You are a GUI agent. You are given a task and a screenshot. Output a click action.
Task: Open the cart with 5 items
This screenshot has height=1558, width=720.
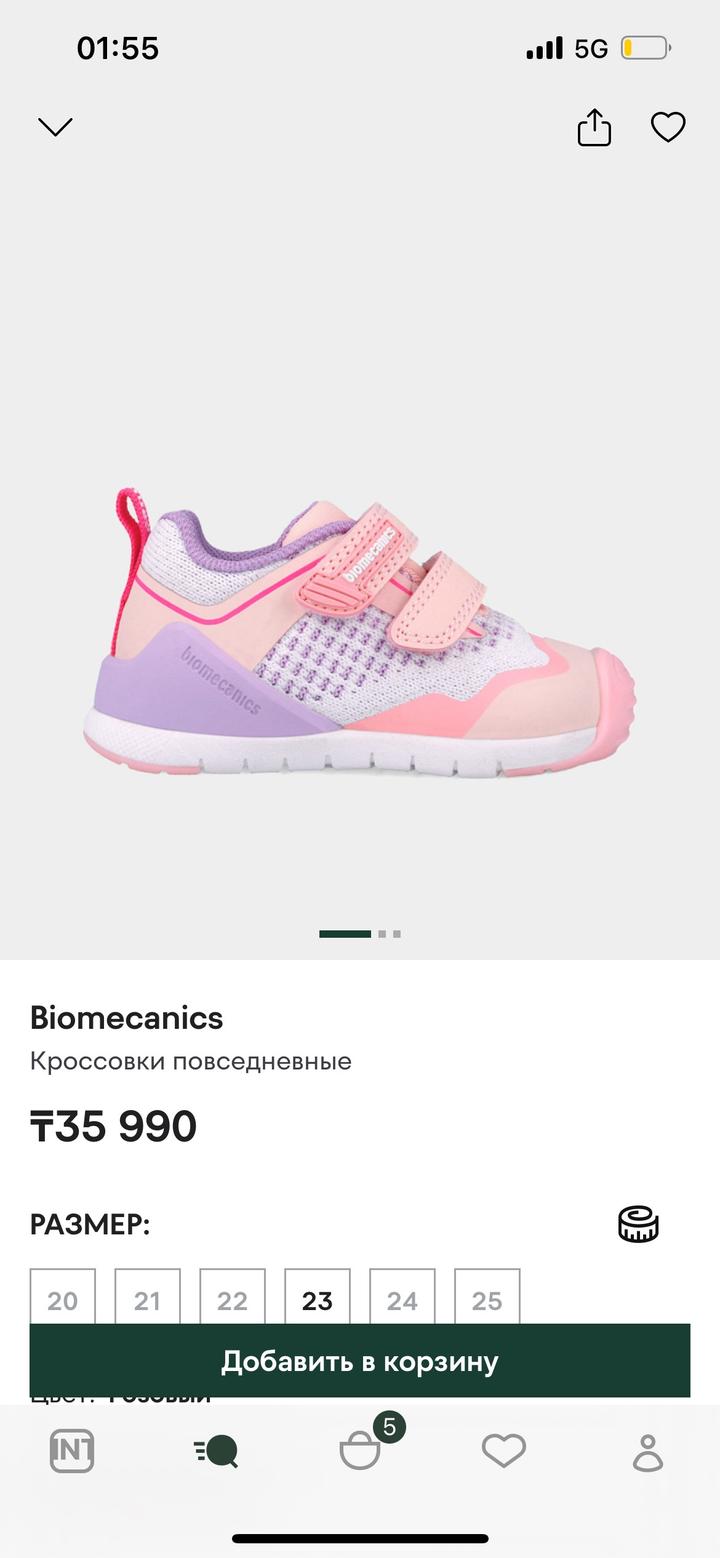pos(360,1450)
